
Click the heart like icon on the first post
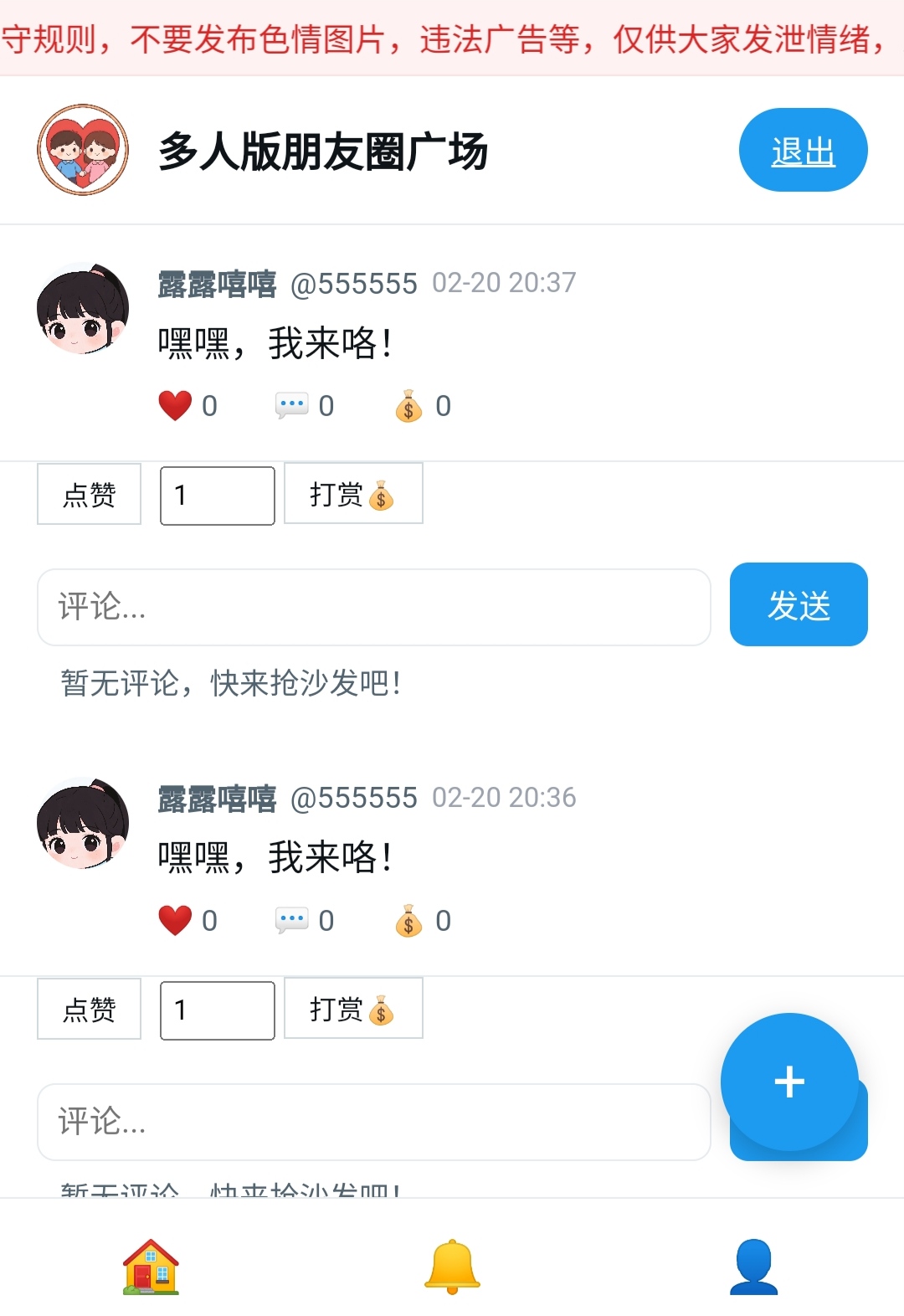(176, 406)
